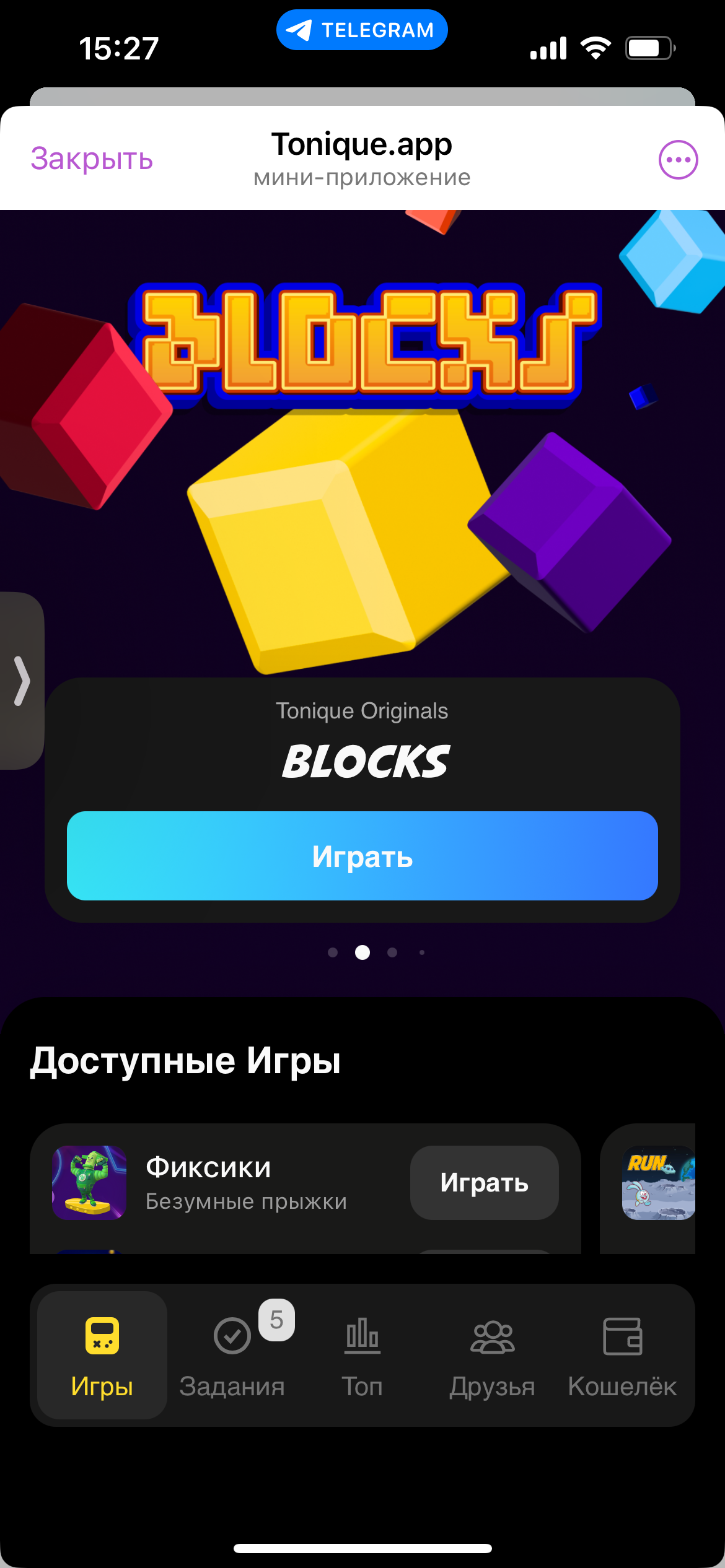Tap the chevron arrow near the banner edge

20,680
